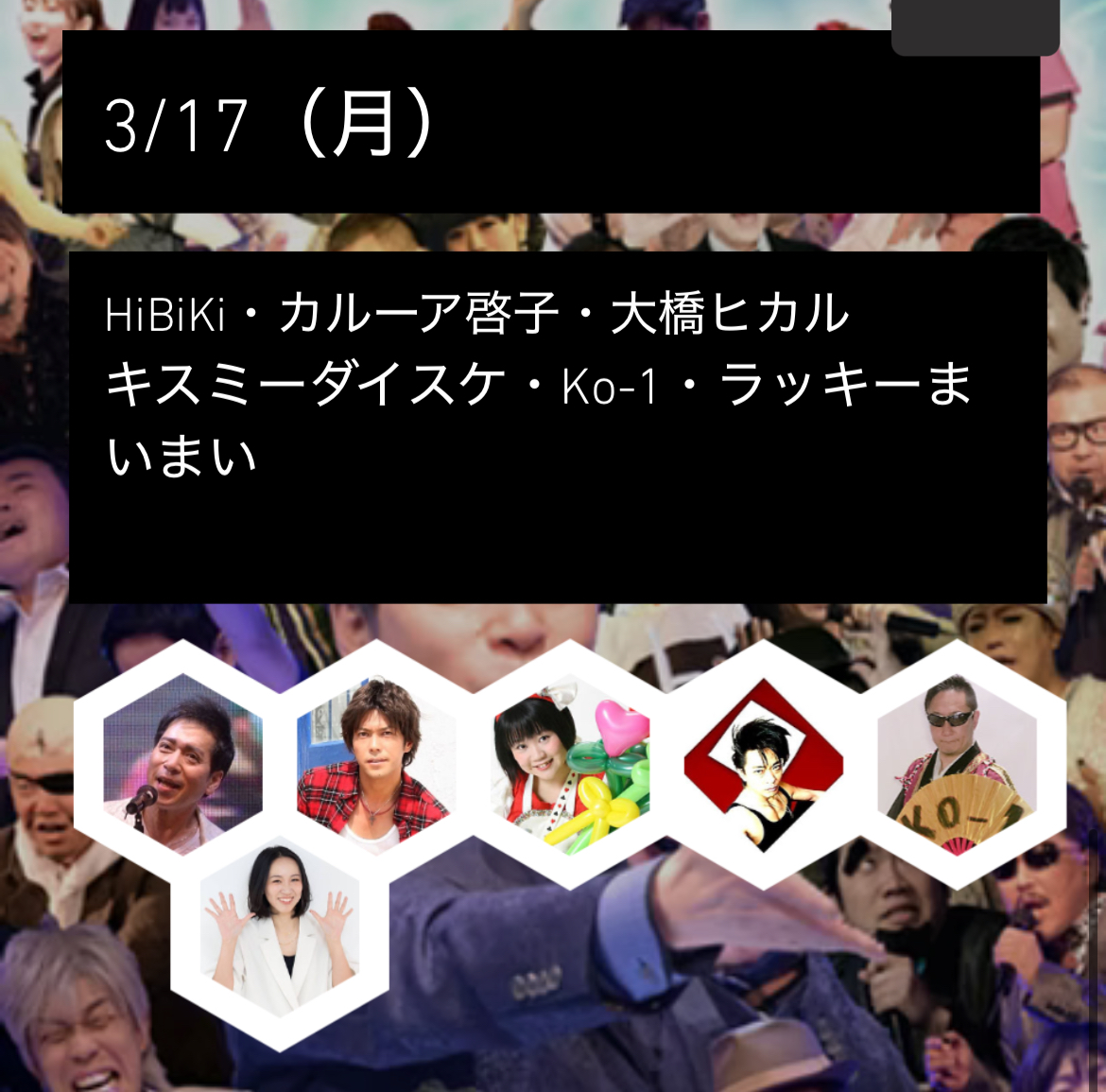This screenshot has height=1092, width=1106.
Task: Open Ko-1's photo with the fan
Action: coord(957,766)
